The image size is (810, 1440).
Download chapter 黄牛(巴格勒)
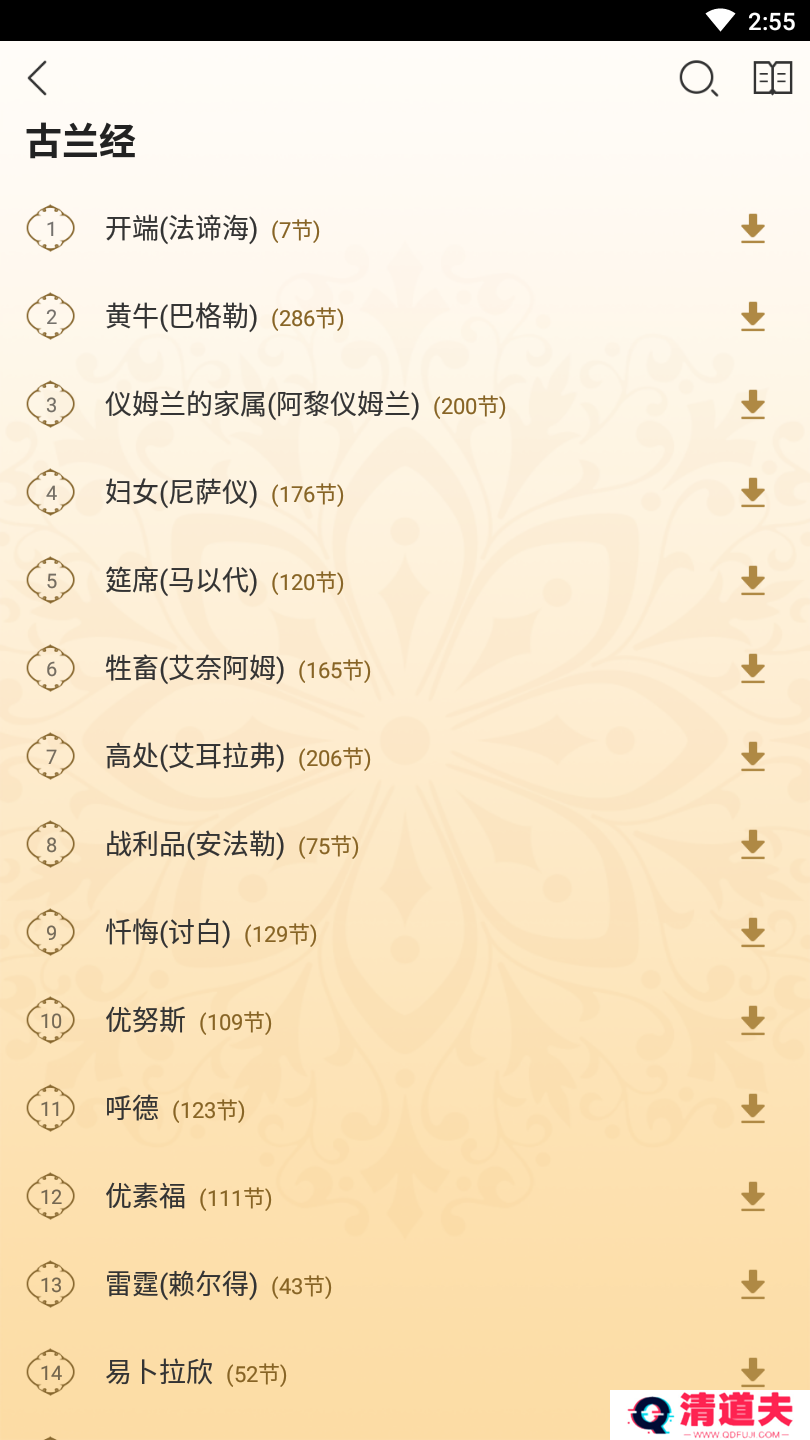coord(752,317)
